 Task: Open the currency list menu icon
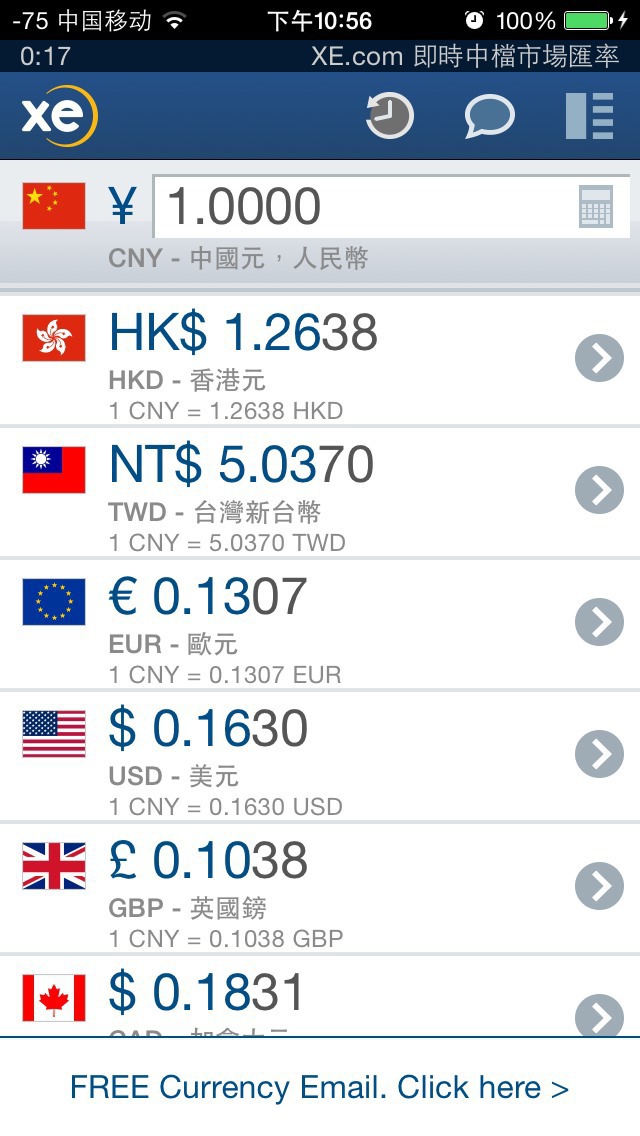pyautogui.click(x=589, y=115)
